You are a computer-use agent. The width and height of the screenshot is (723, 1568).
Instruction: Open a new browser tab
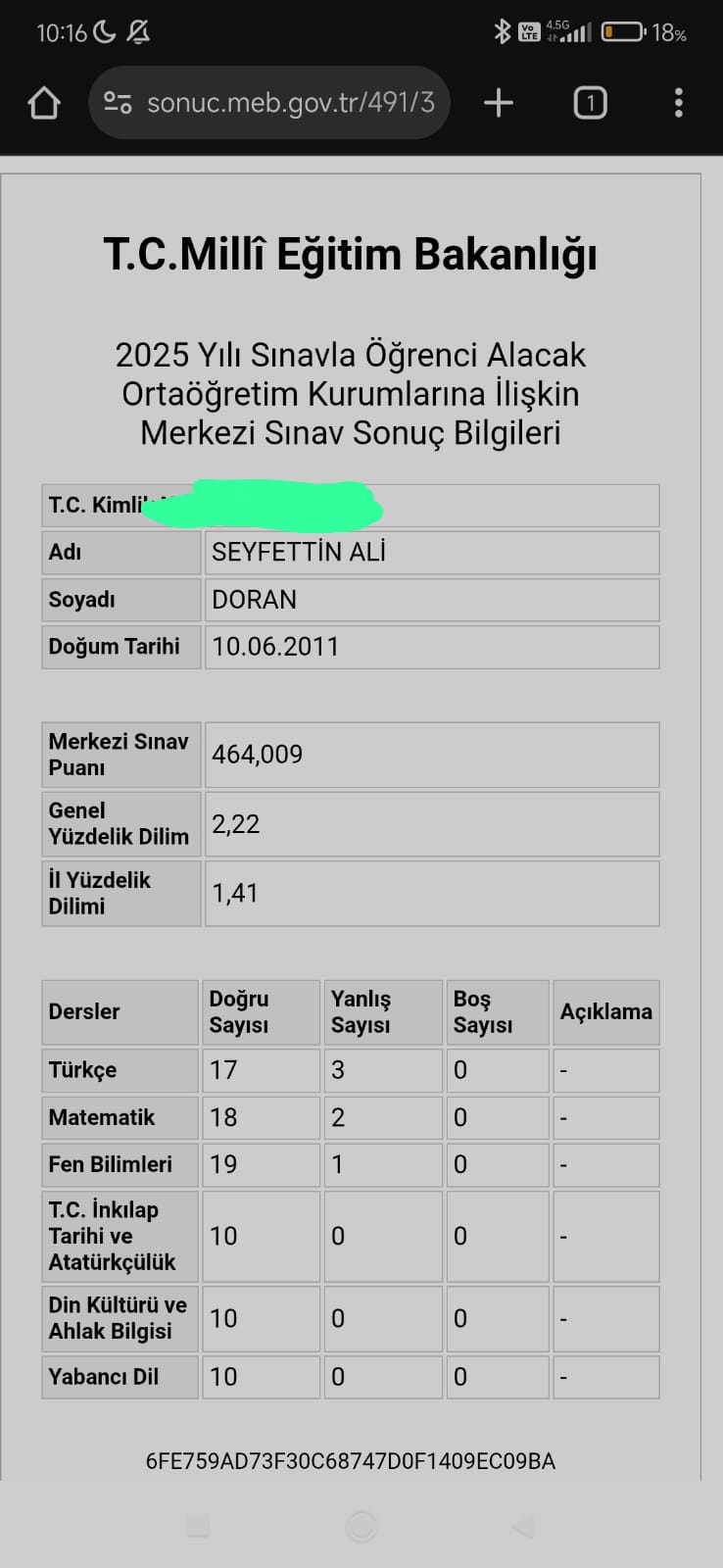[499, 103]
